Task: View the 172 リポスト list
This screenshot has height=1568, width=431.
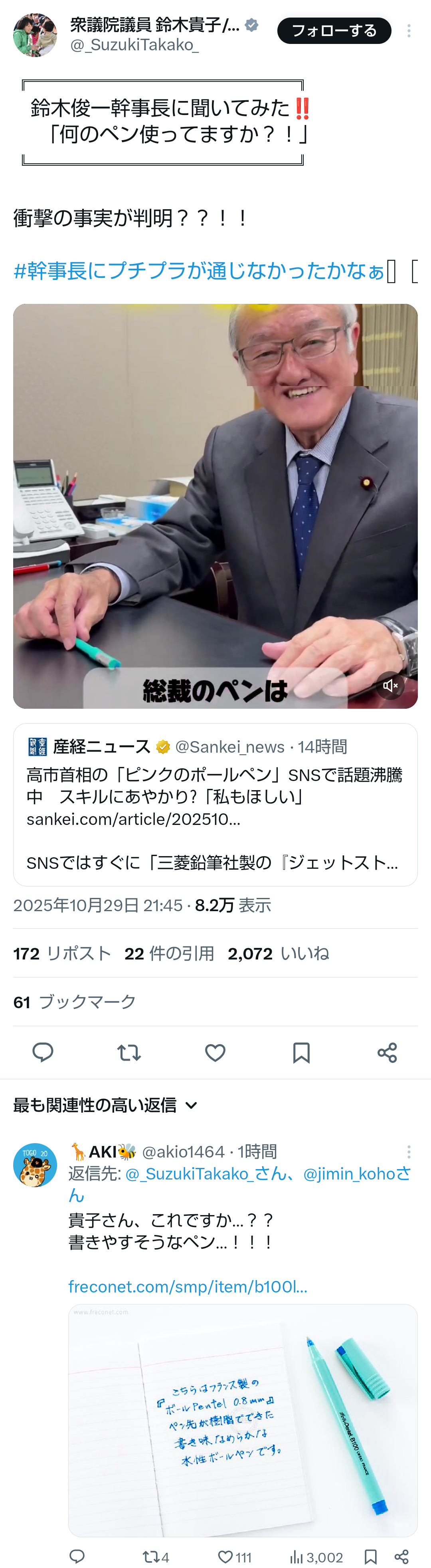Action: pos(62,953)
